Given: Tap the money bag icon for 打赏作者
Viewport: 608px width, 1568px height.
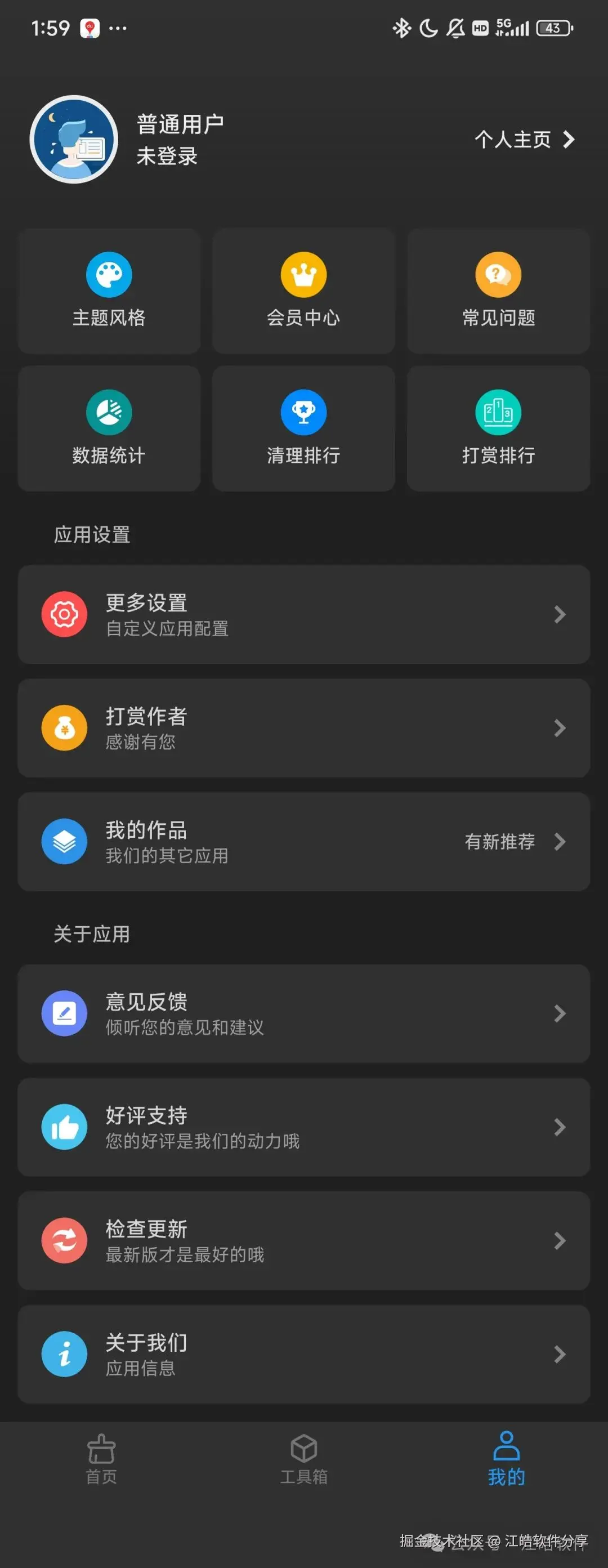Looking at the screenshot, I should [65, 728].
